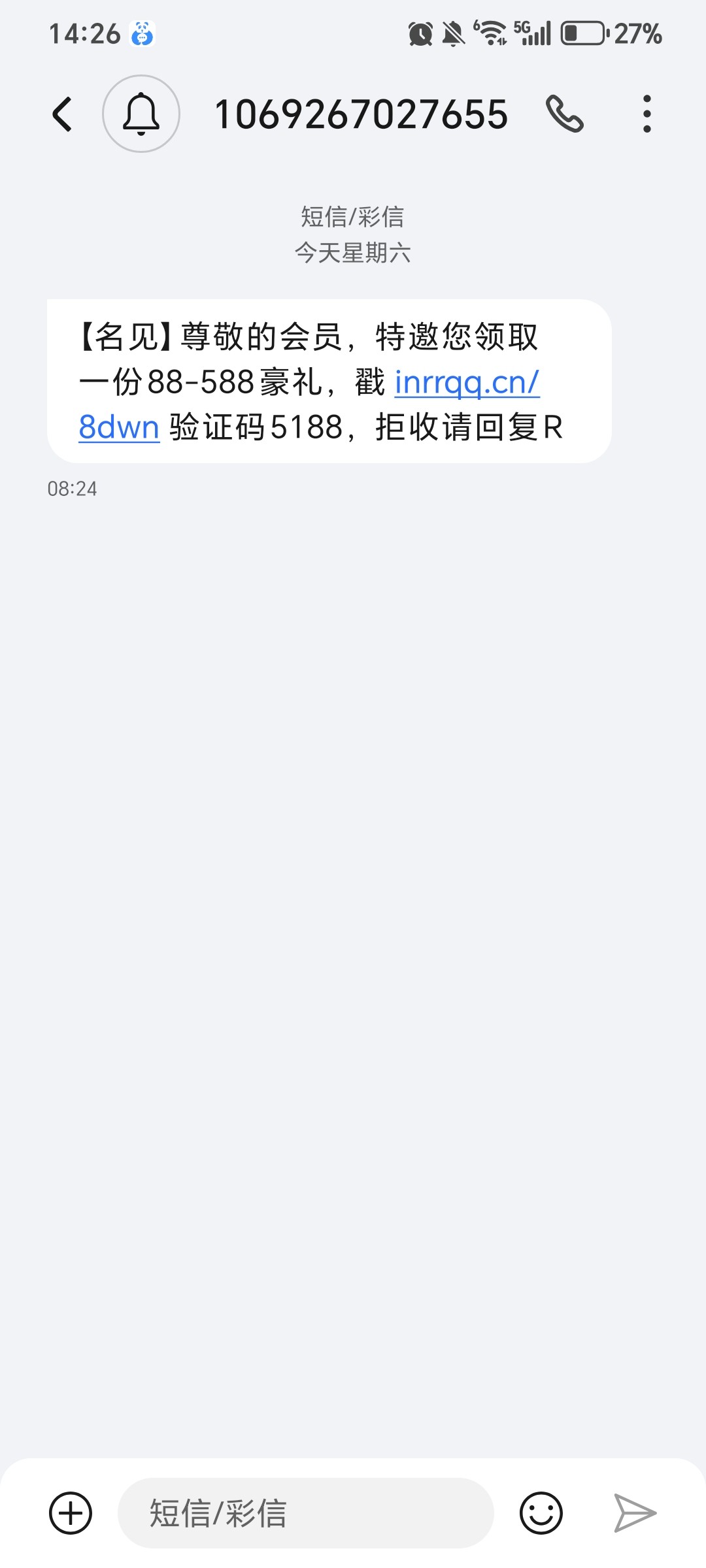Open the three-dot overflow menu
Screen dimensions: 706x1568
647,114
